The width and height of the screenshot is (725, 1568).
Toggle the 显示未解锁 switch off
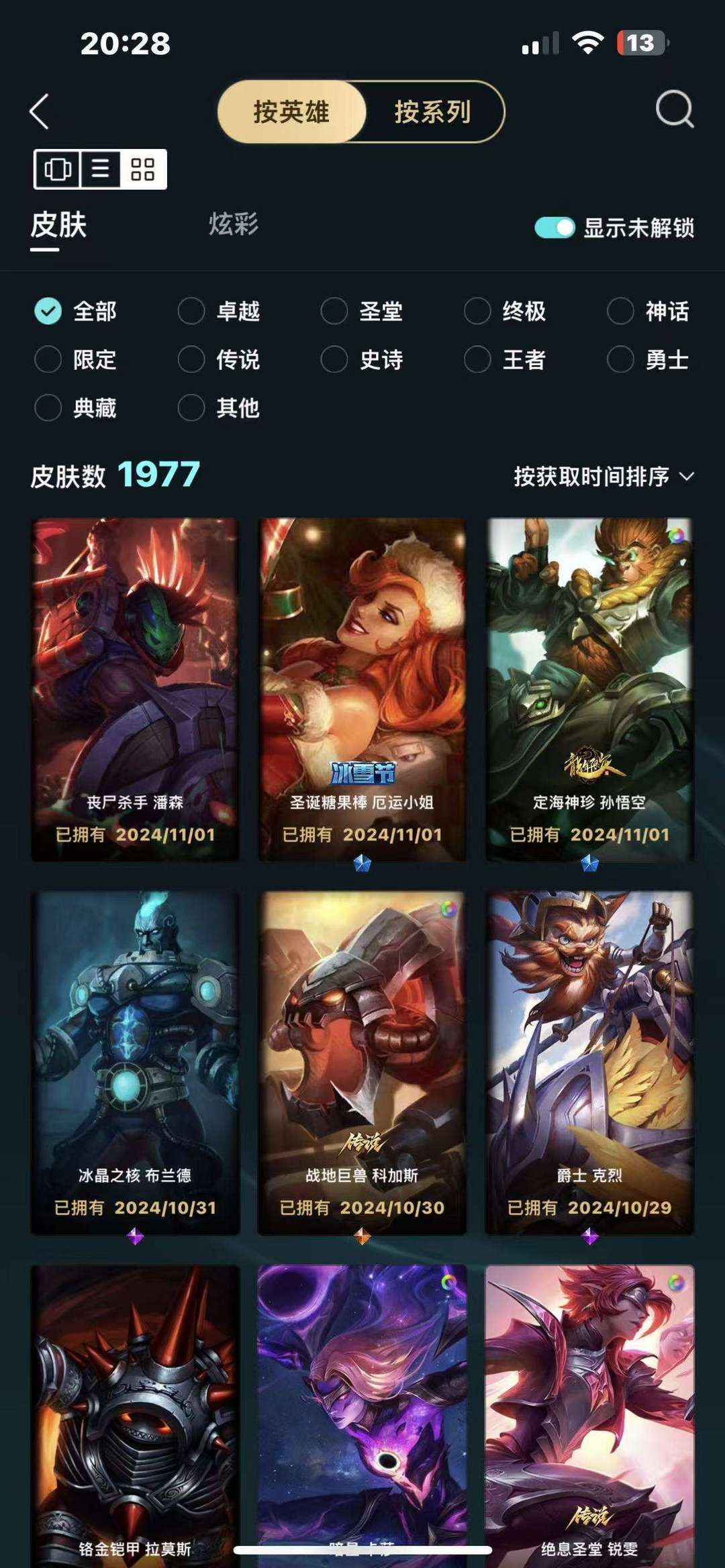[554, 228]
